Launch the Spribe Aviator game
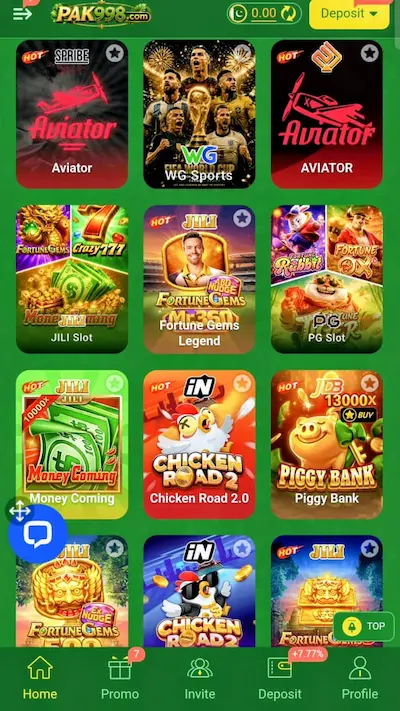The width and height of the screenshot is (400, 711). coord(72,114)
